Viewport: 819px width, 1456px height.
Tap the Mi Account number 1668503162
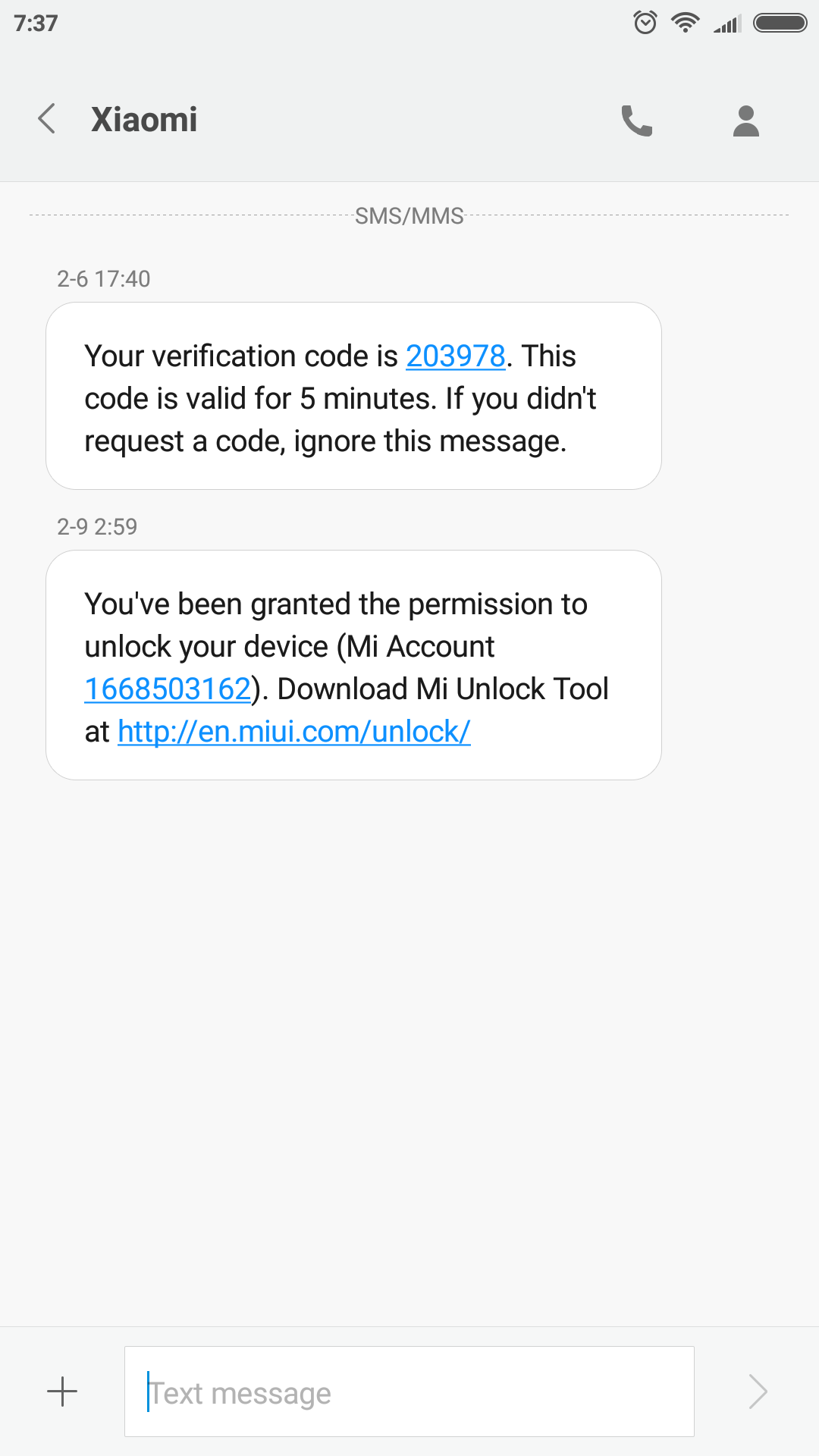pos(168,689)
